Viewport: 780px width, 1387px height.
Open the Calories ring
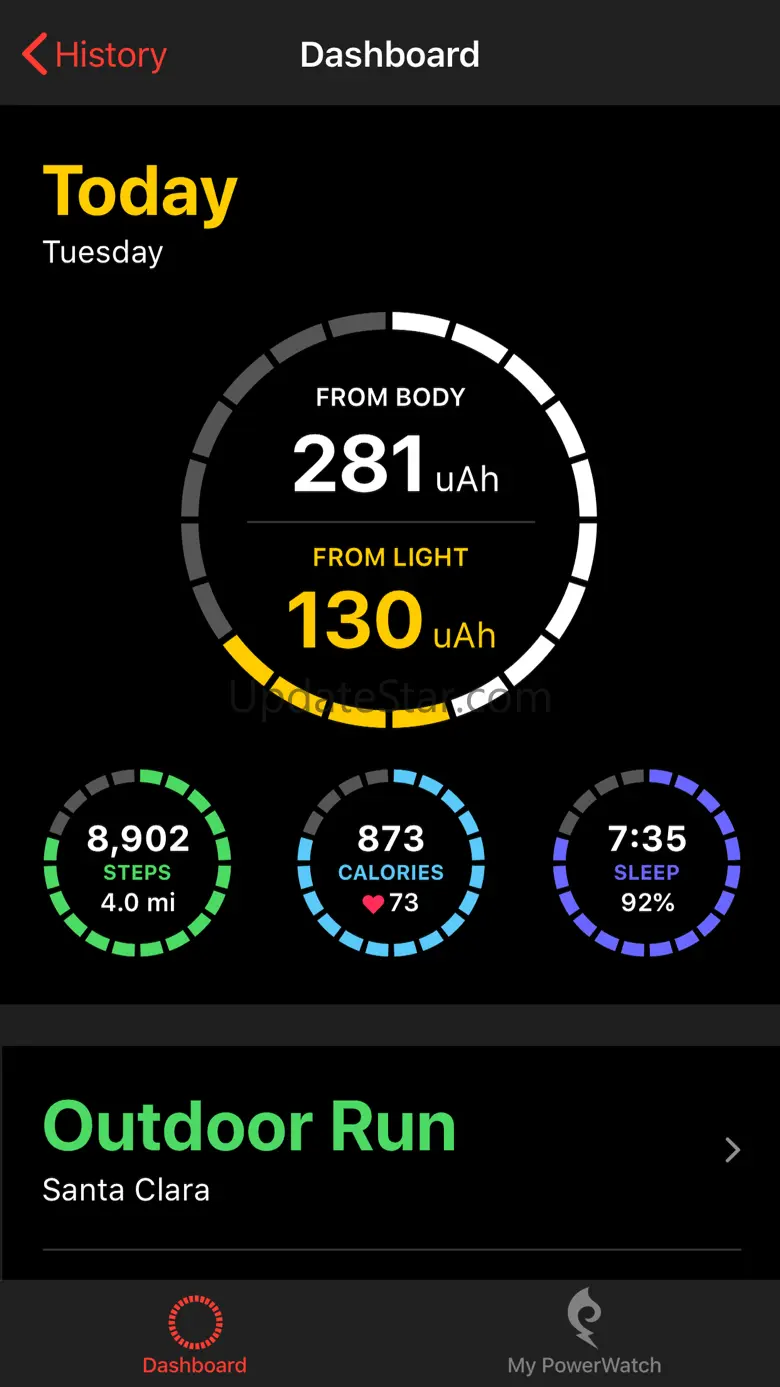(x=391, y=863)
